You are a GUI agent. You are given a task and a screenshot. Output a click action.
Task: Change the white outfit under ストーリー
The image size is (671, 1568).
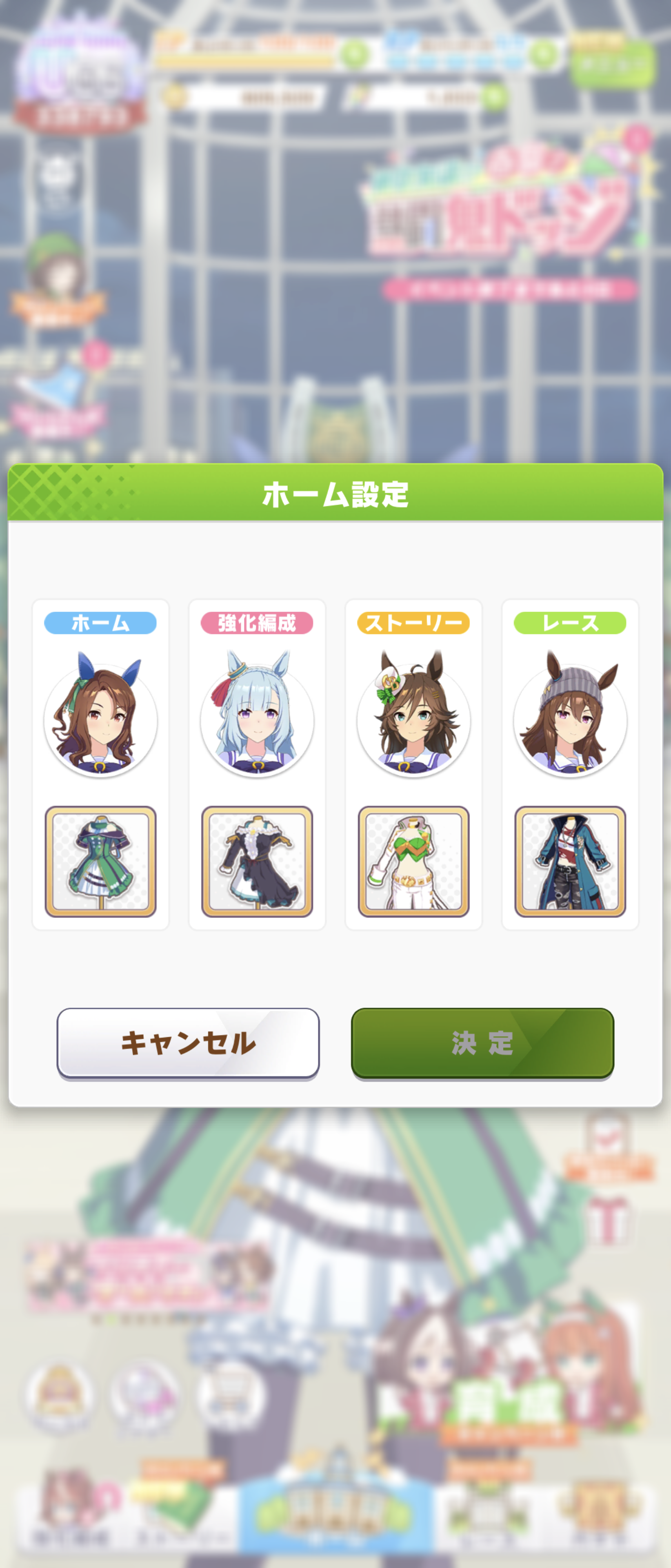click(x=413, y=861)
